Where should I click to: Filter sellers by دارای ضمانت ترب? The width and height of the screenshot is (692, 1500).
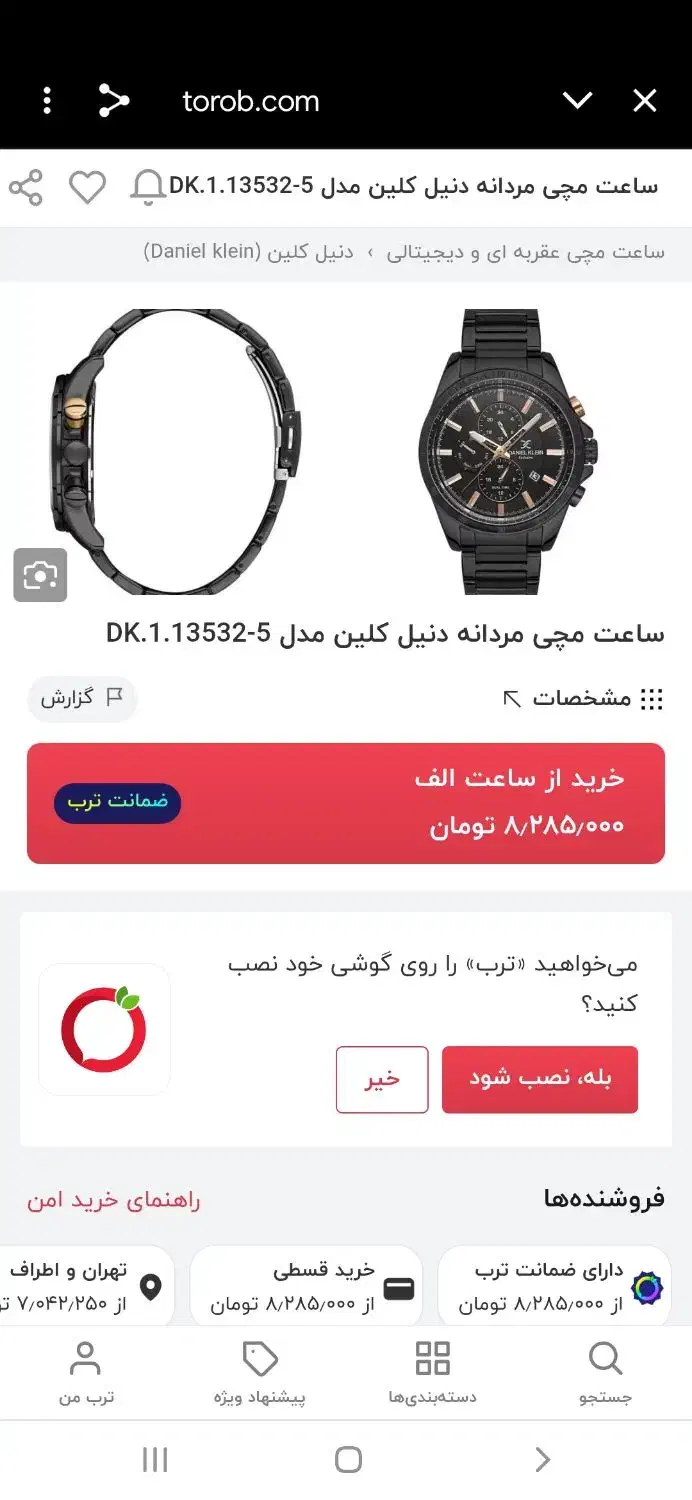tap(554, 1286)
